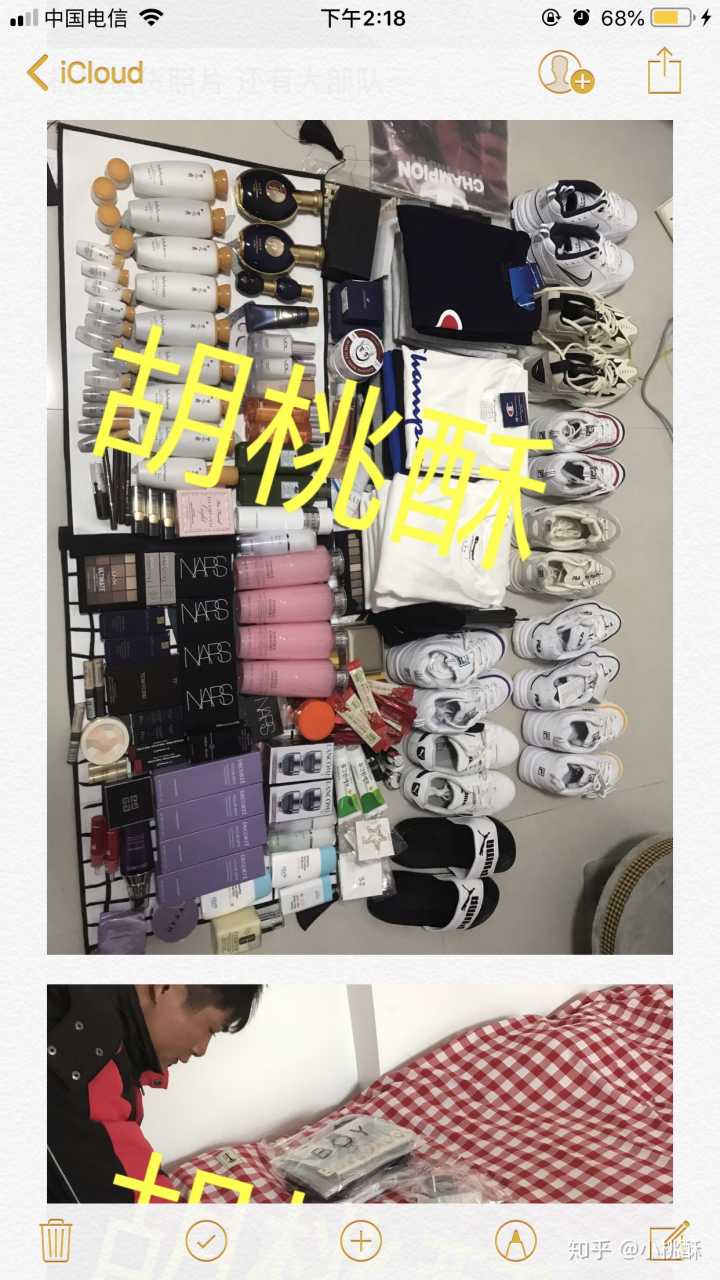Tap the plus icon to add an attachment

[x=361, y=1241]
